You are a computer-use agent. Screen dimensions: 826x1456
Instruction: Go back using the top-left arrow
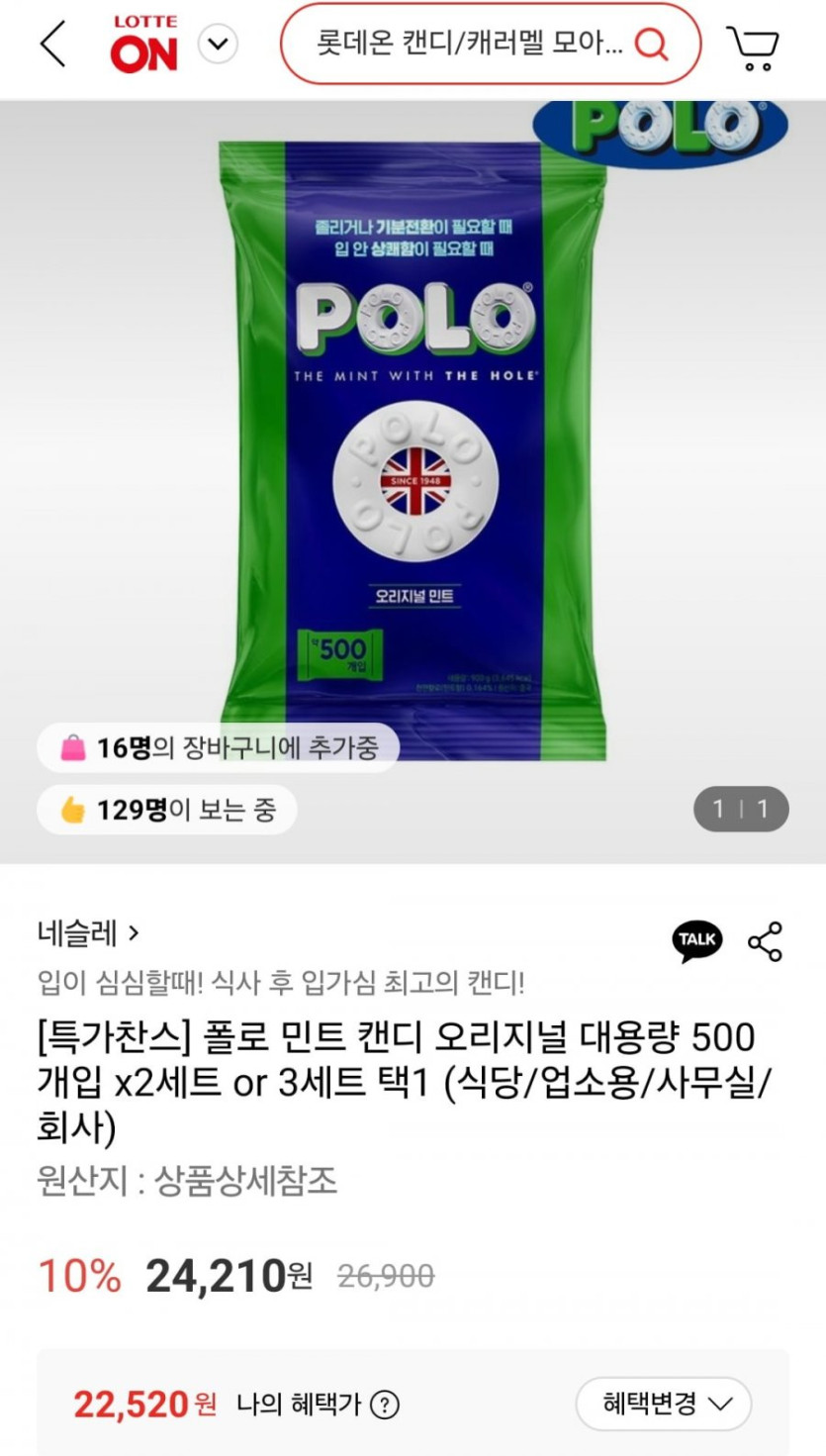click(x=53, y=45)
